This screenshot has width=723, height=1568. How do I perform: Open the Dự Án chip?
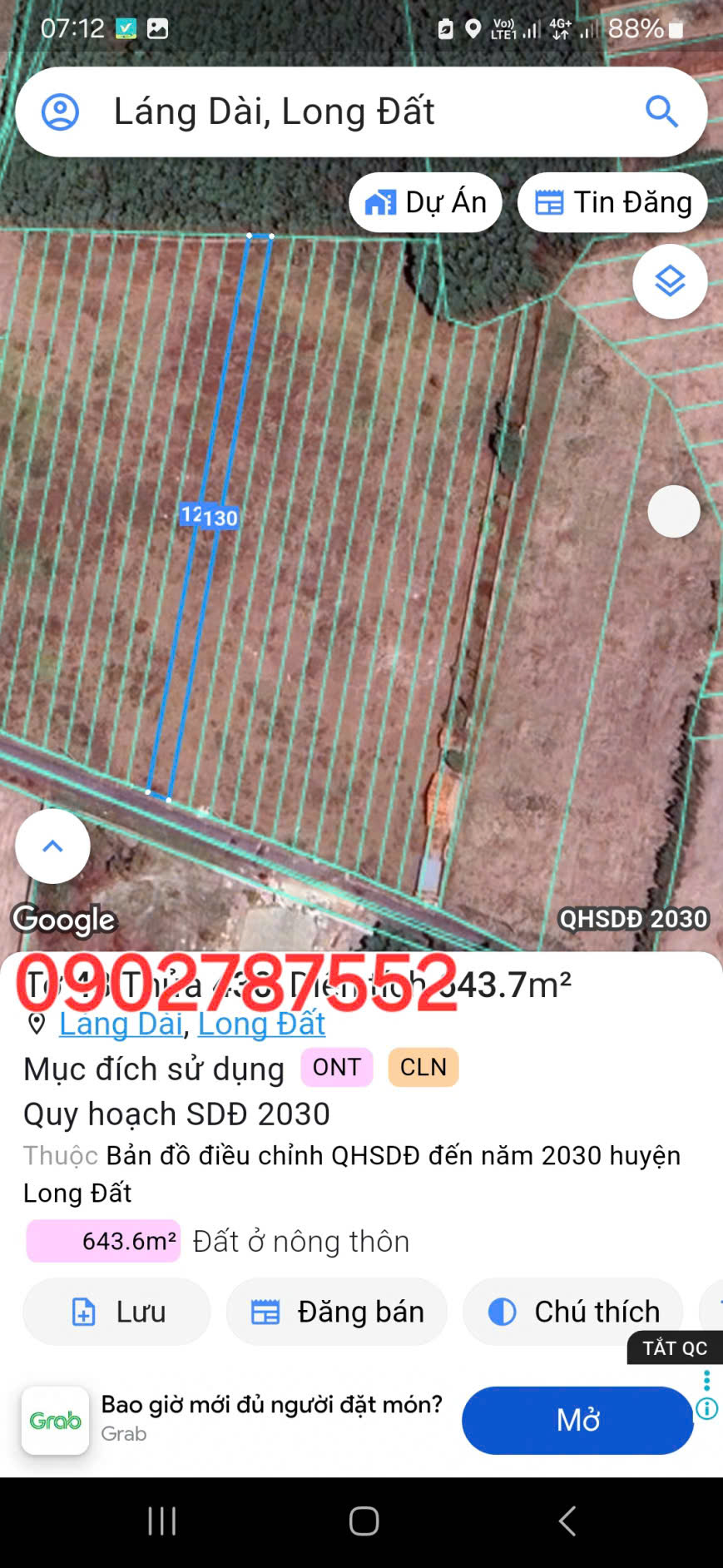[425, 202]
